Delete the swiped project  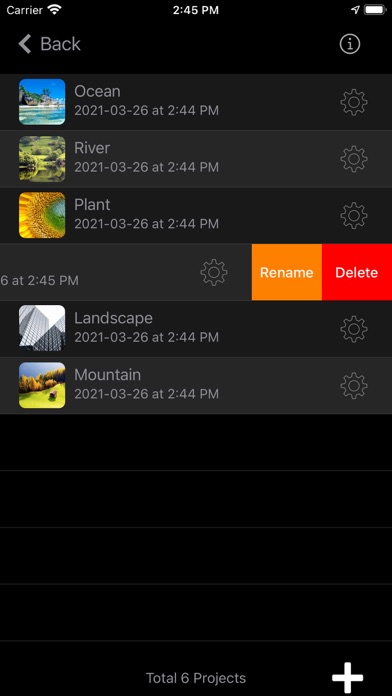click(357, 272)
